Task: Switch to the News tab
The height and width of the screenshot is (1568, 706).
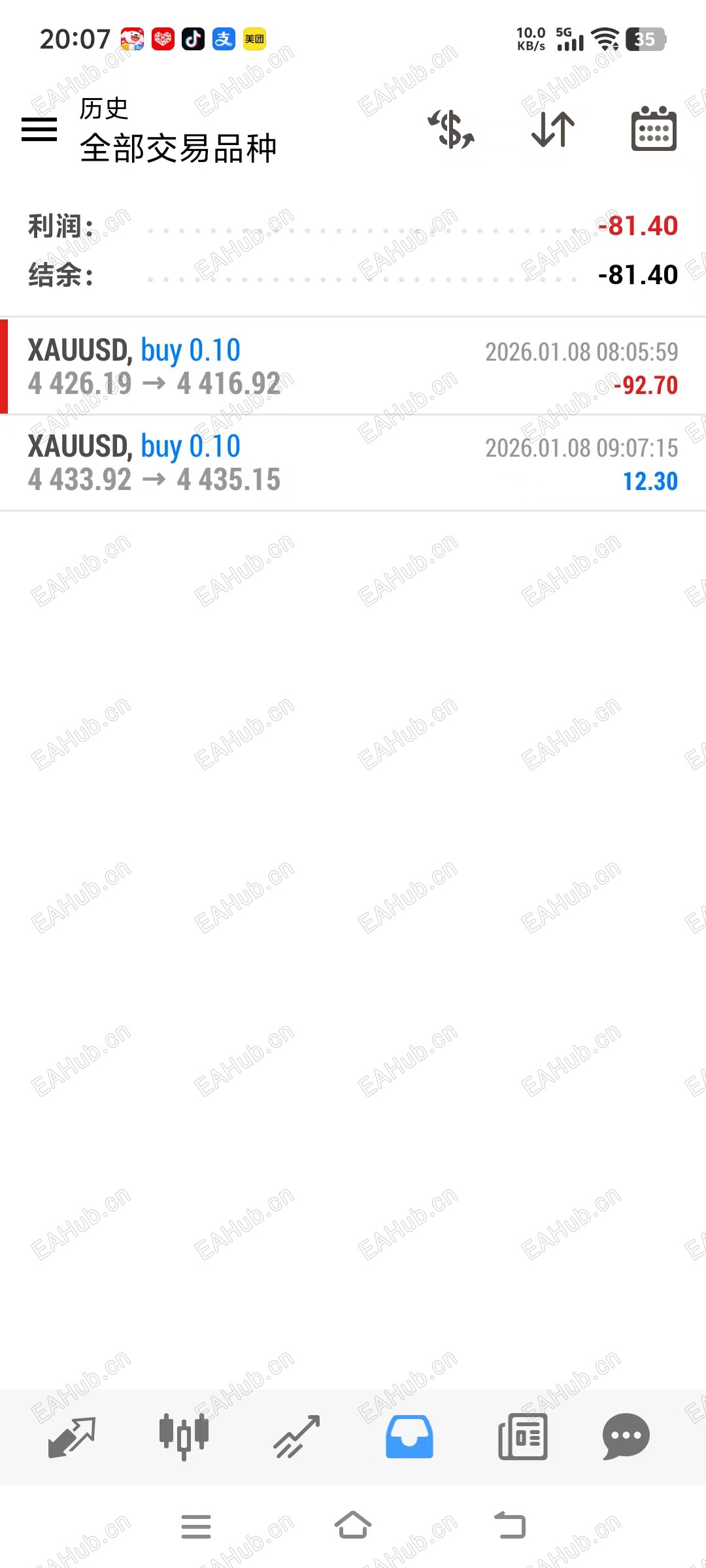Action: 522,1437
